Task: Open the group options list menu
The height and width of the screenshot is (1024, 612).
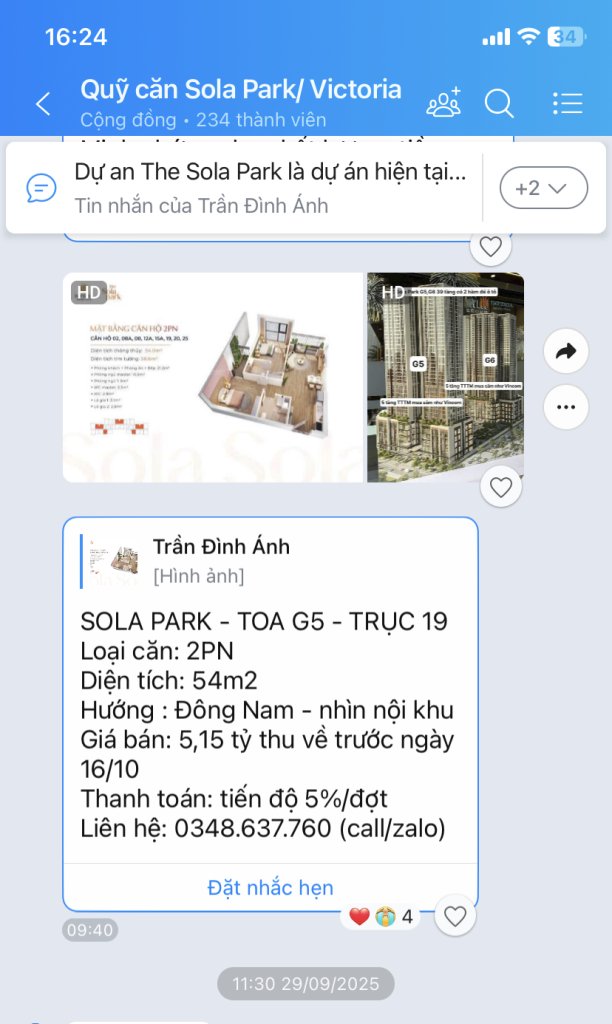Action: [x=567, y=103]
